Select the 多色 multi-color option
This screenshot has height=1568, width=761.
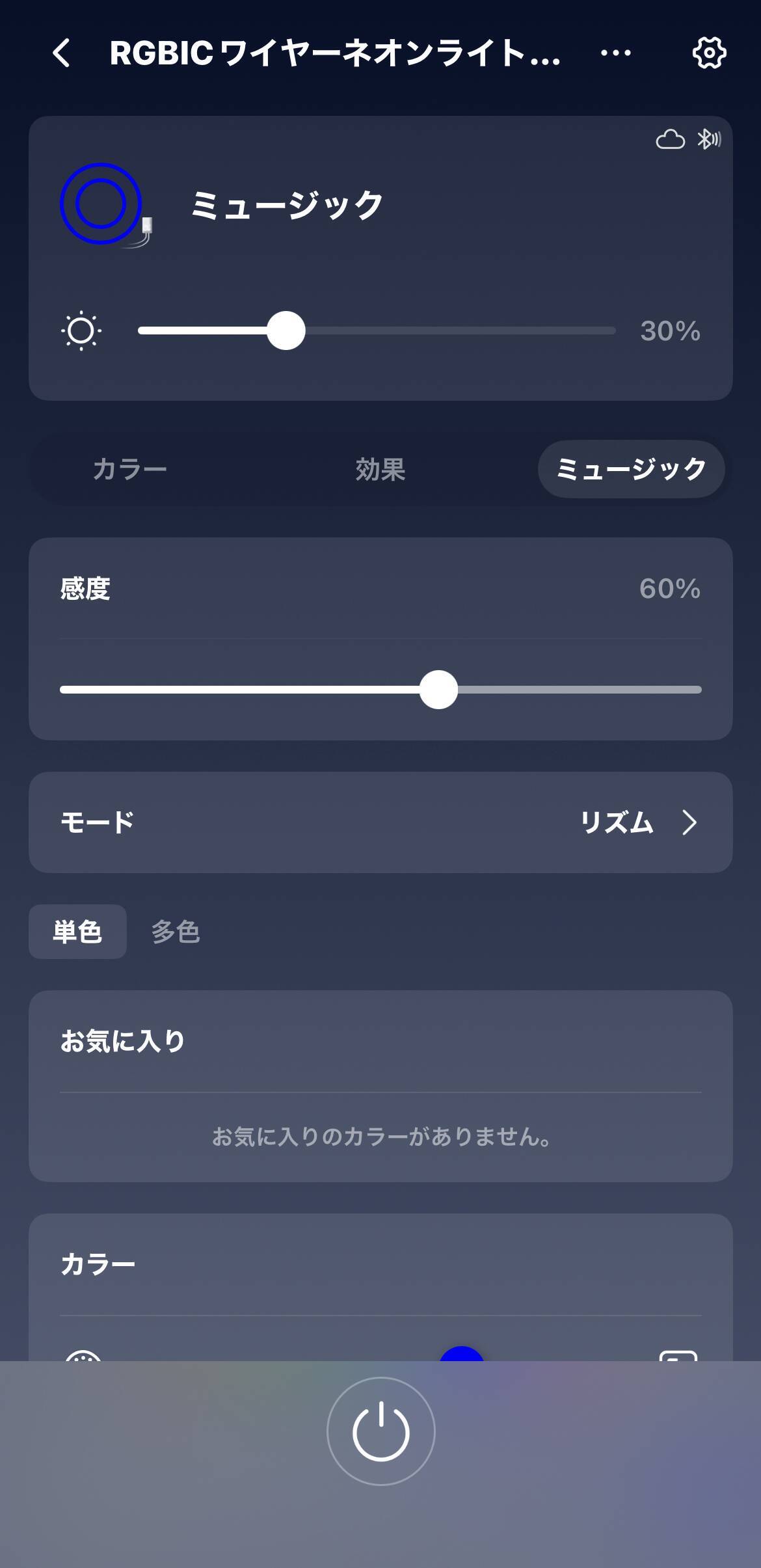[174, 932]
